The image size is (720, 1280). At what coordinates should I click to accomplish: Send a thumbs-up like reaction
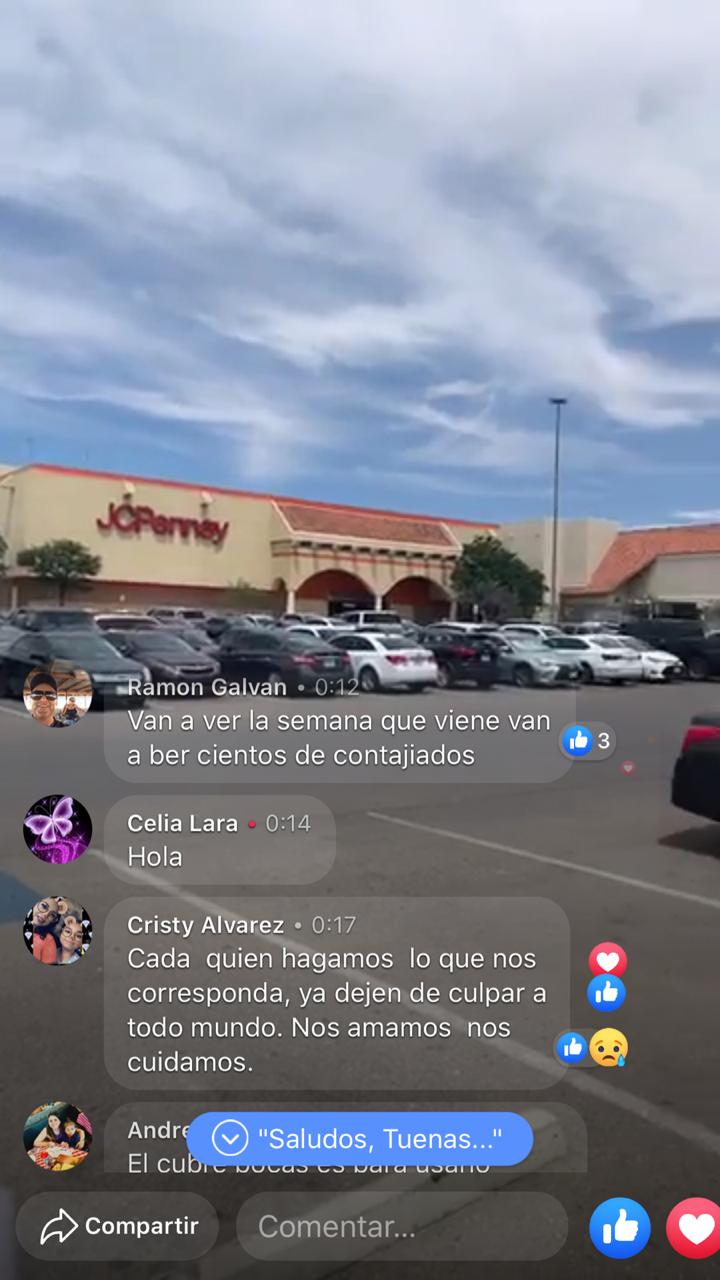point(620,1227)
